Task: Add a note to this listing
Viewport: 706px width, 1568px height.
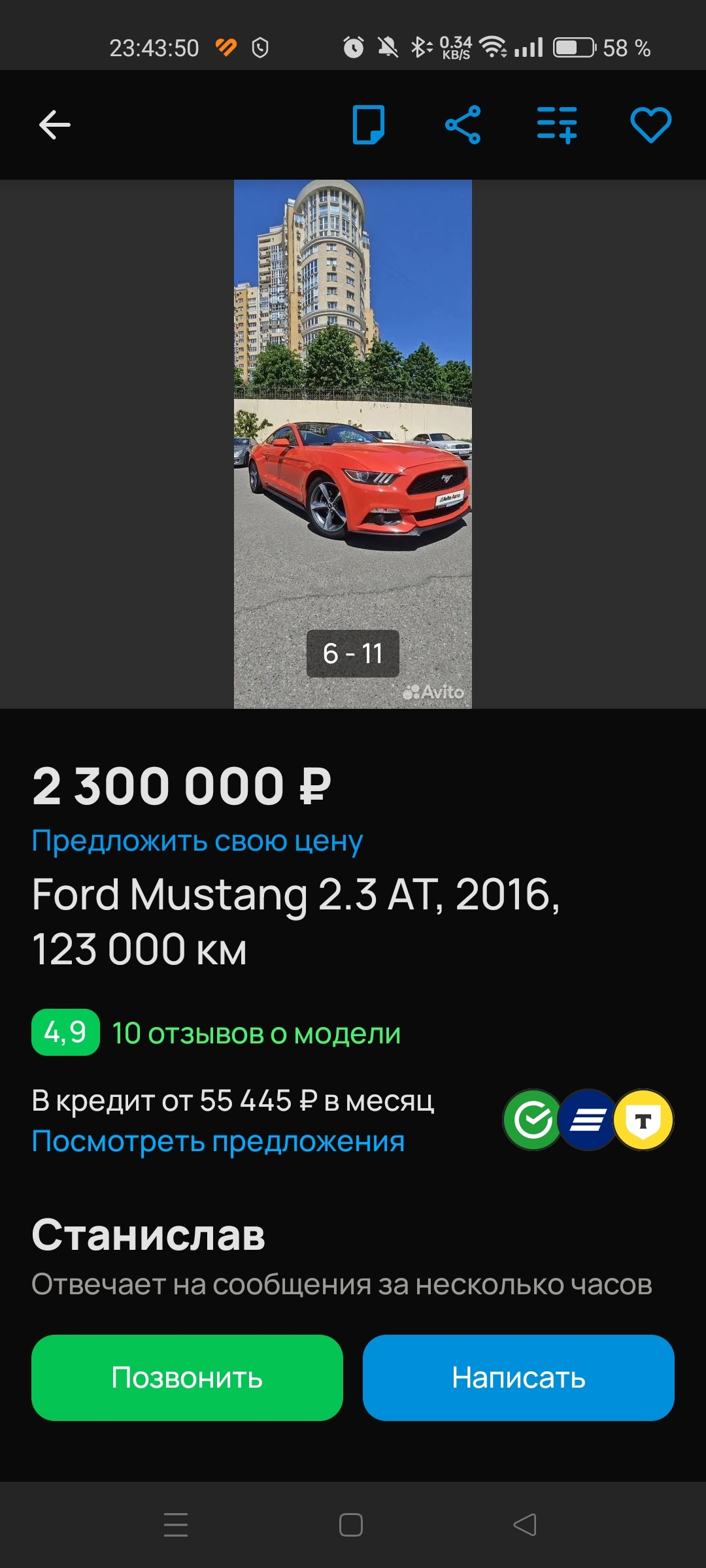Action: (369, 125)
